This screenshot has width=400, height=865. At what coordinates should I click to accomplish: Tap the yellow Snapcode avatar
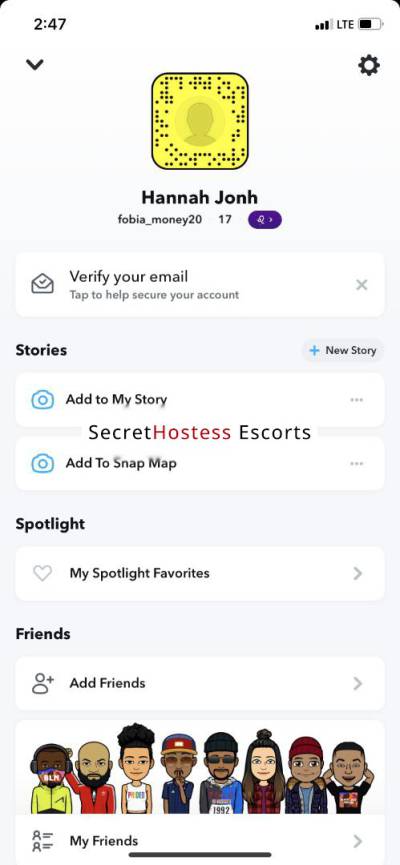click(200, 121)
